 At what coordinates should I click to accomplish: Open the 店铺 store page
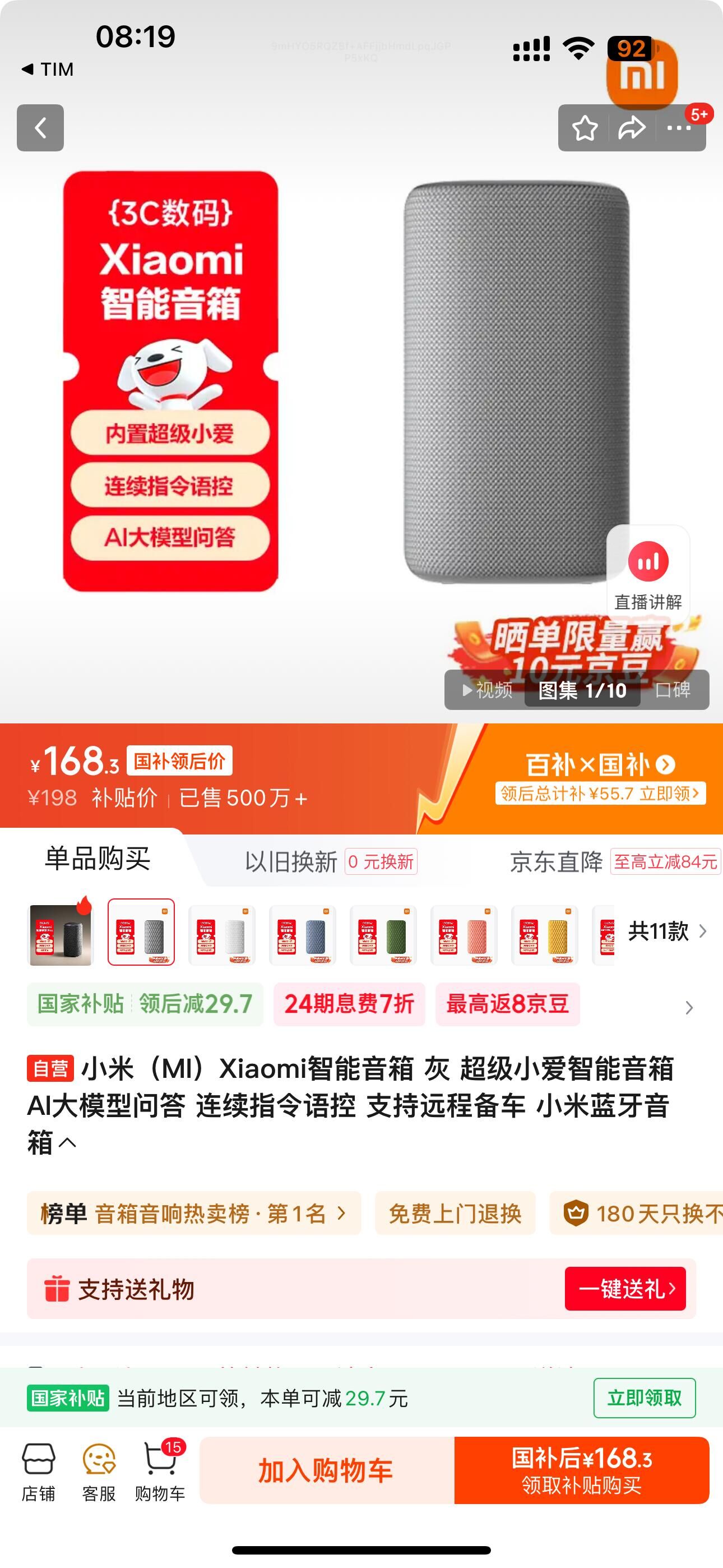click(x=38, y=1471)
